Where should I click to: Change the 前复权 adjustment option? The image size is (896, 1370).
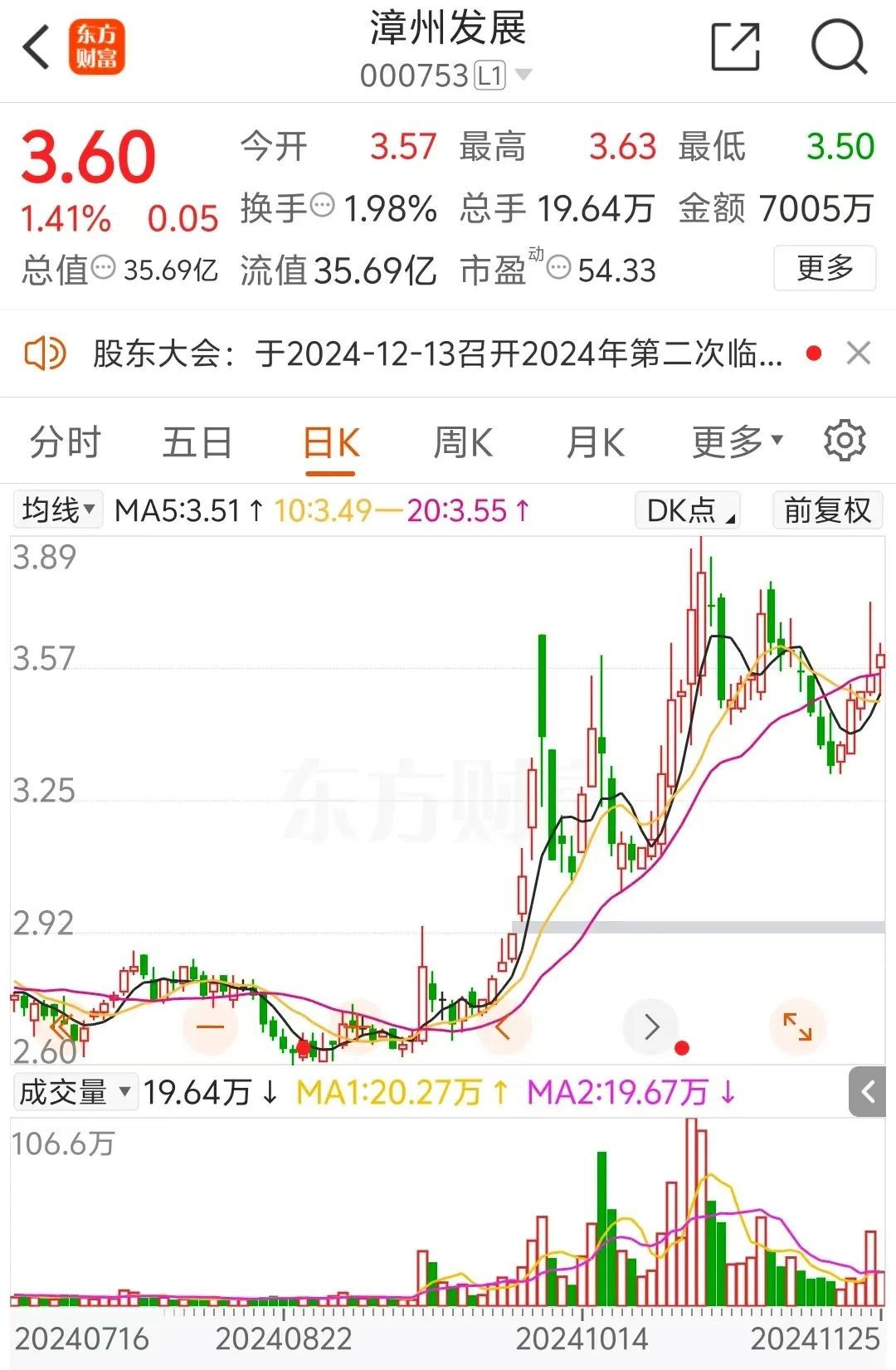tap(827, 510)
